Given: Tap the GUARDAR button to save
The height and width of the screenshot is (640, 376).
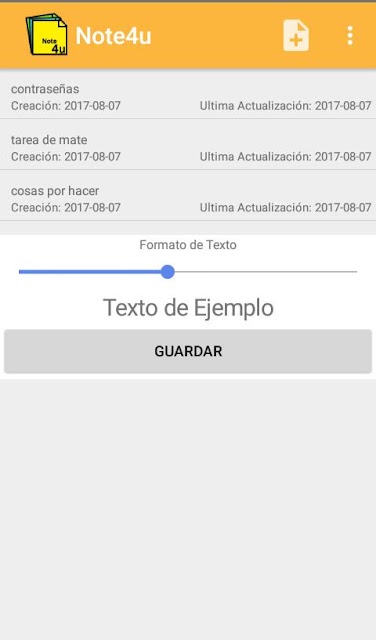Looking at the screenshot, I should [188, 351].
